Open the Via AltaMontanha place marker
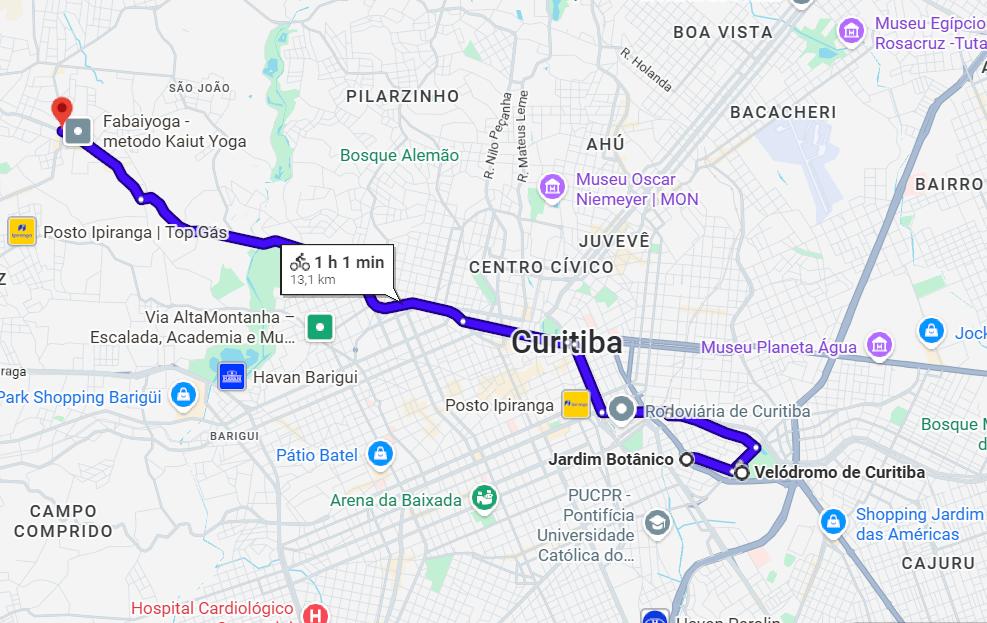Viewport: 987px width, 623px height. [320, 327]
